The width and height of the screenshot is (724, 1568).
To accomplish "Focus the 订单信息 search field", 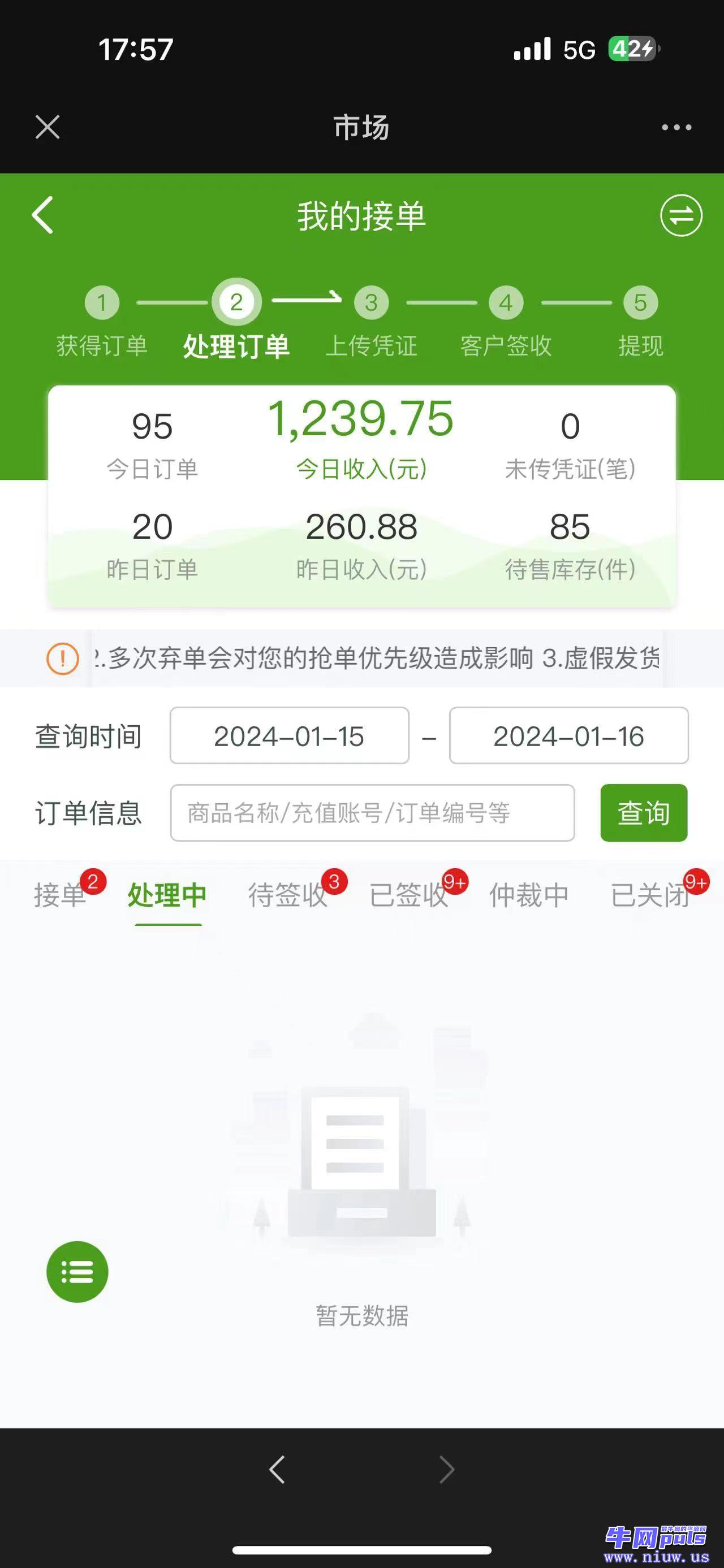I will click(372, 813).
